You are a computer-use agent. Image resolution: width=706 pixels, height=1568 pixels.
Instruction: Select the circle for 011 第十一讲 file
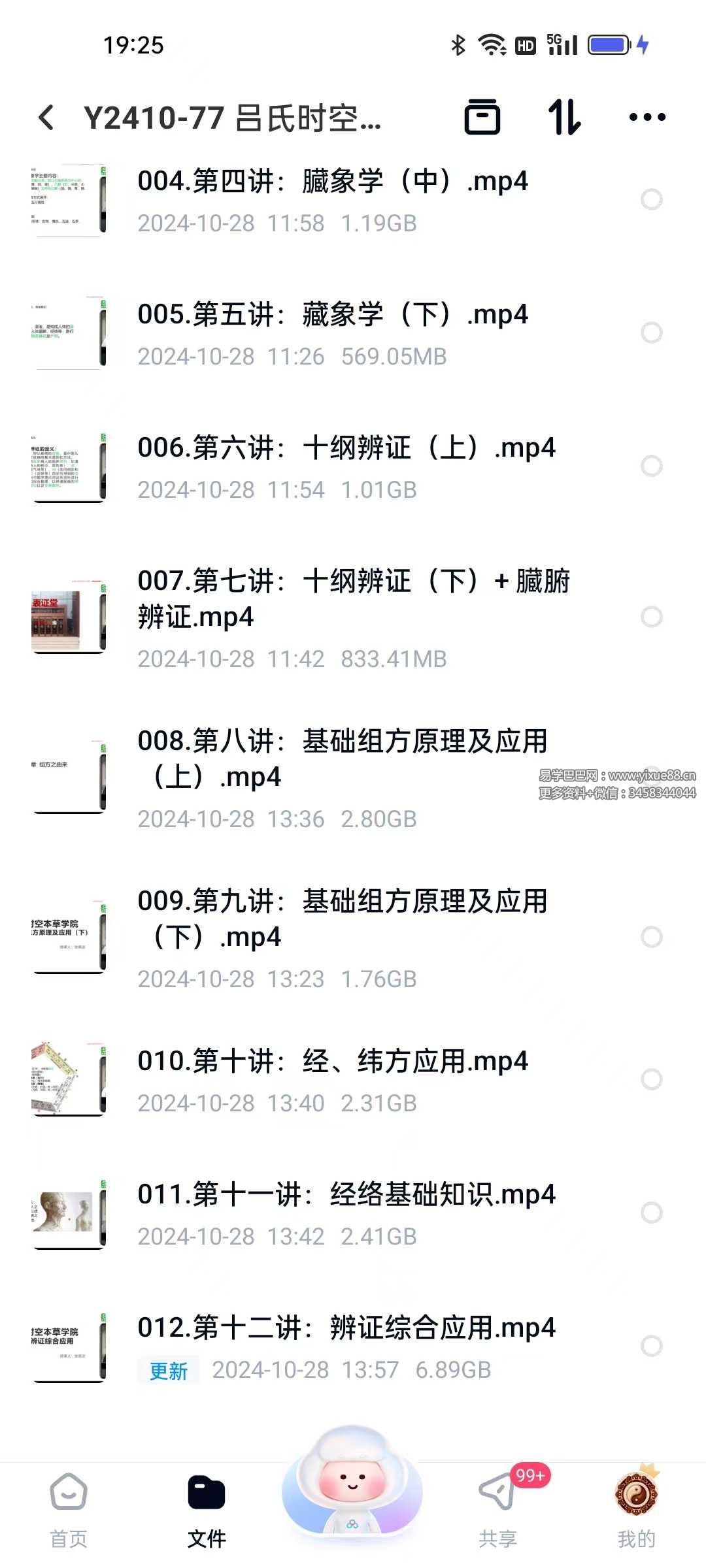tap(651, 1213)
